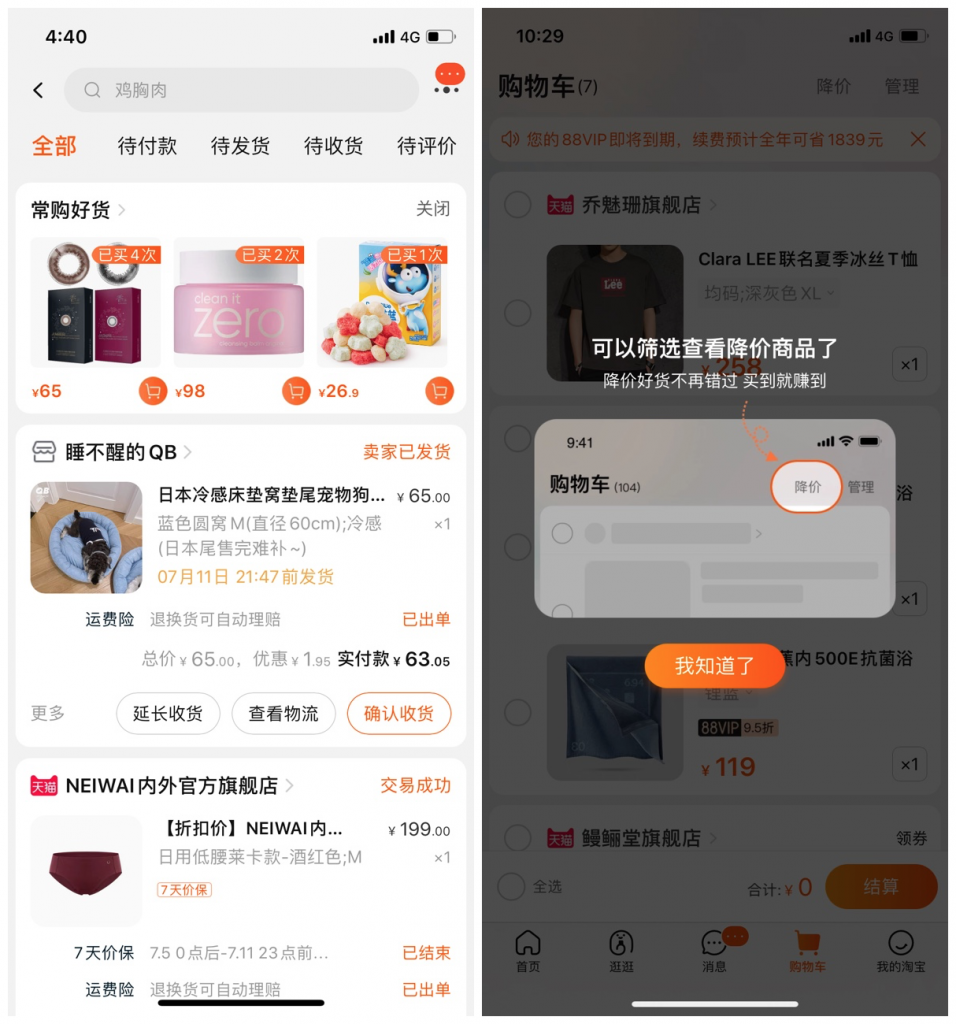Open 更多 options for the pet bed order
956x1024 pixels.
point(48,713)
